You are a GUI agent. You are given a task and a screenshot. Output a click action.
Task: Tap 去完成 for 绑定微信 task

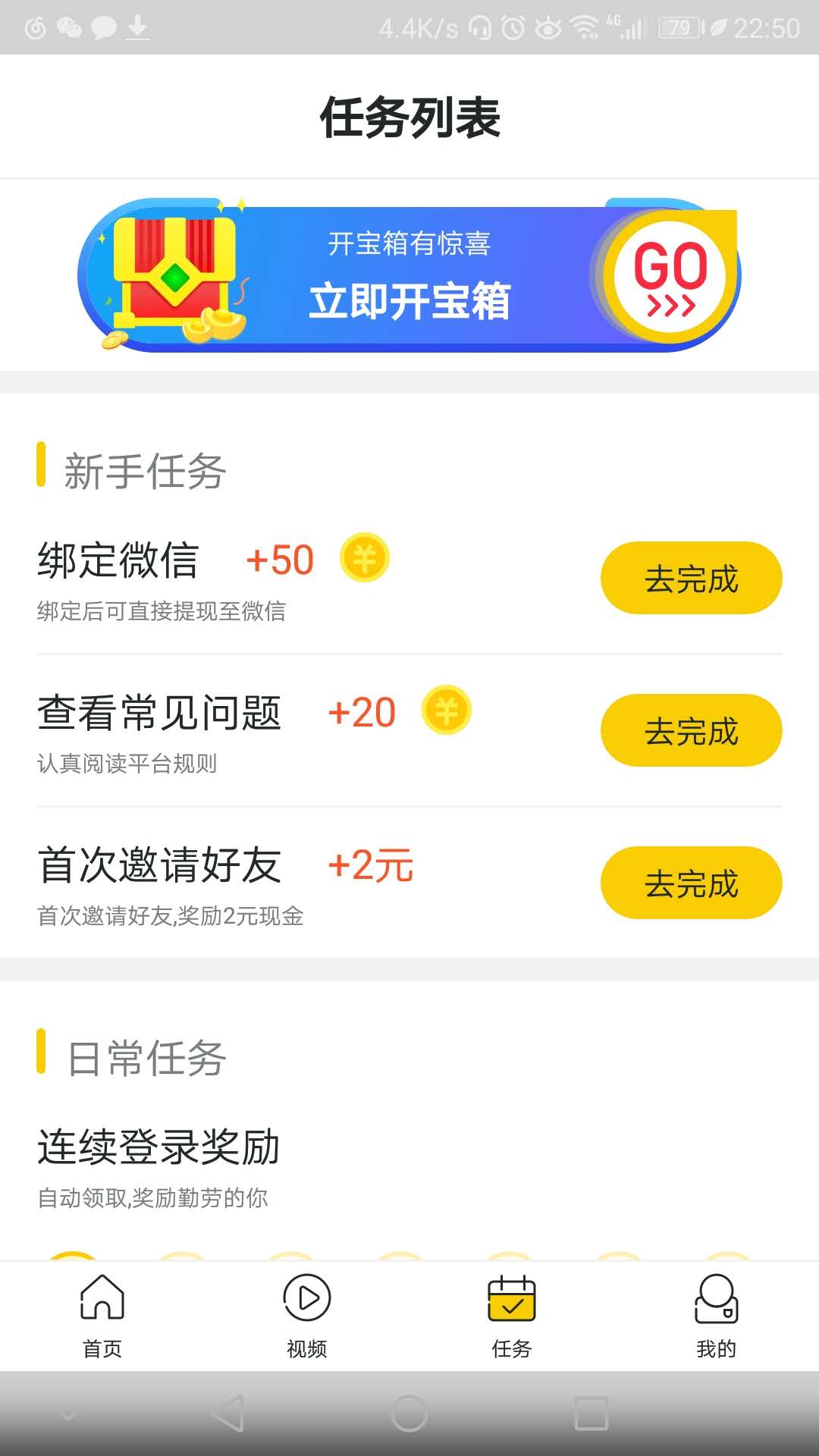pos(691,579)
